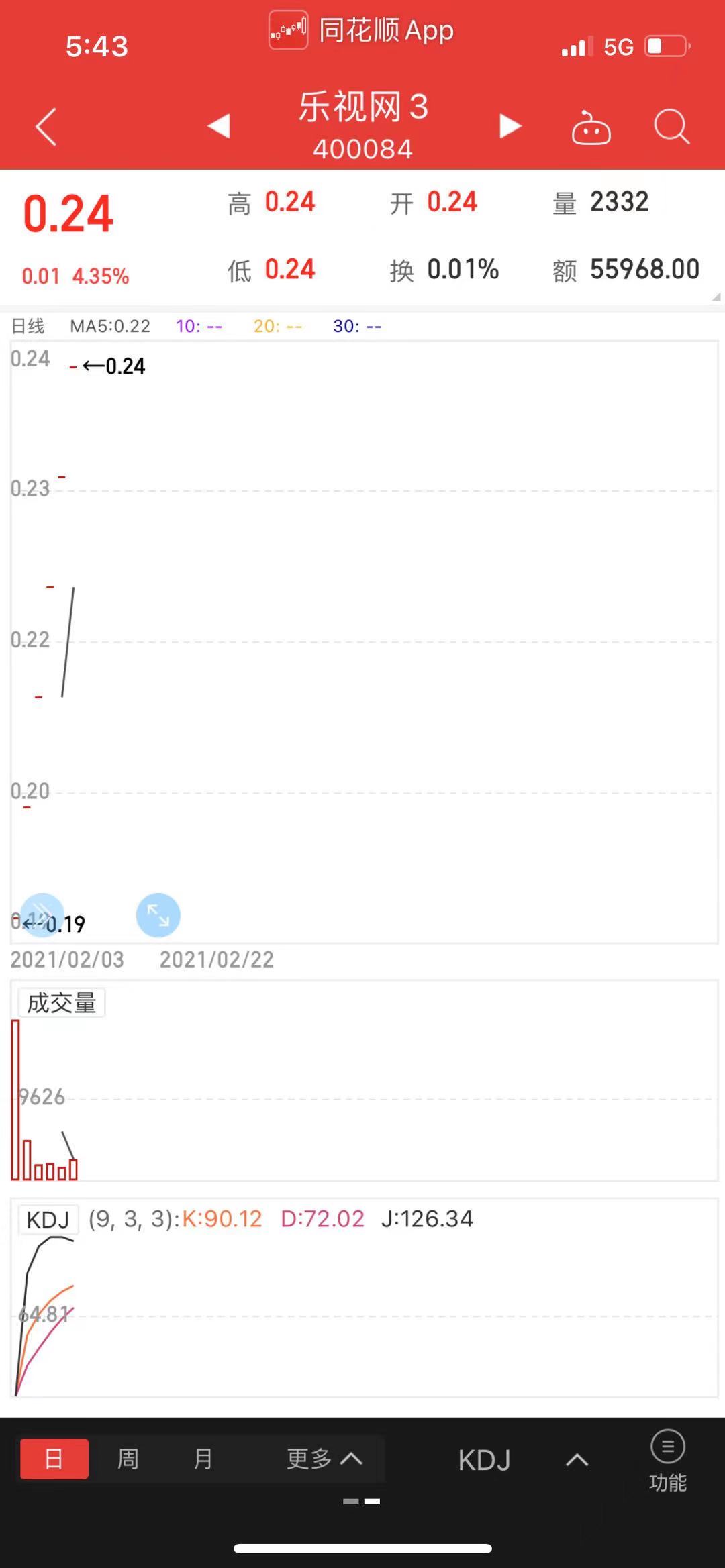Tap the back arrow to exit
Image resolution: width=725 pixels, height=1568 pixels.
[44, 127]
